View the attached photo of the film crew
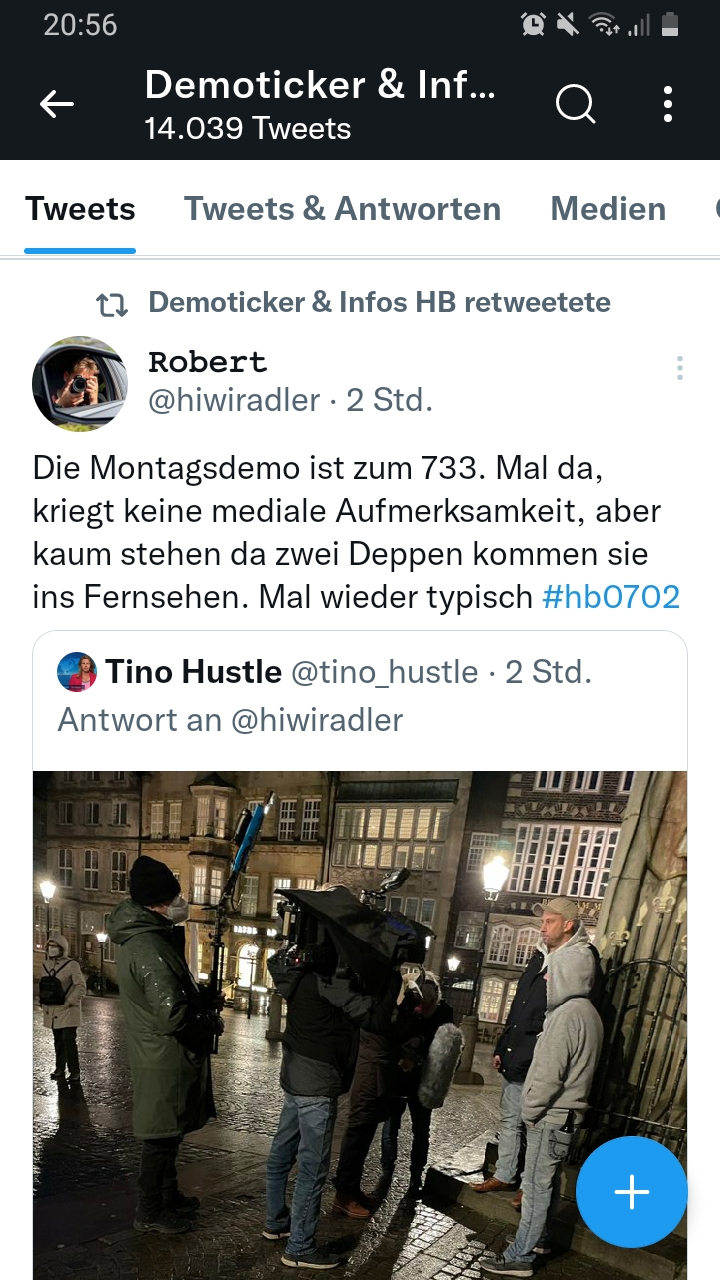Viewport: 720px width, 1280px height. (x=360, y=1020)
